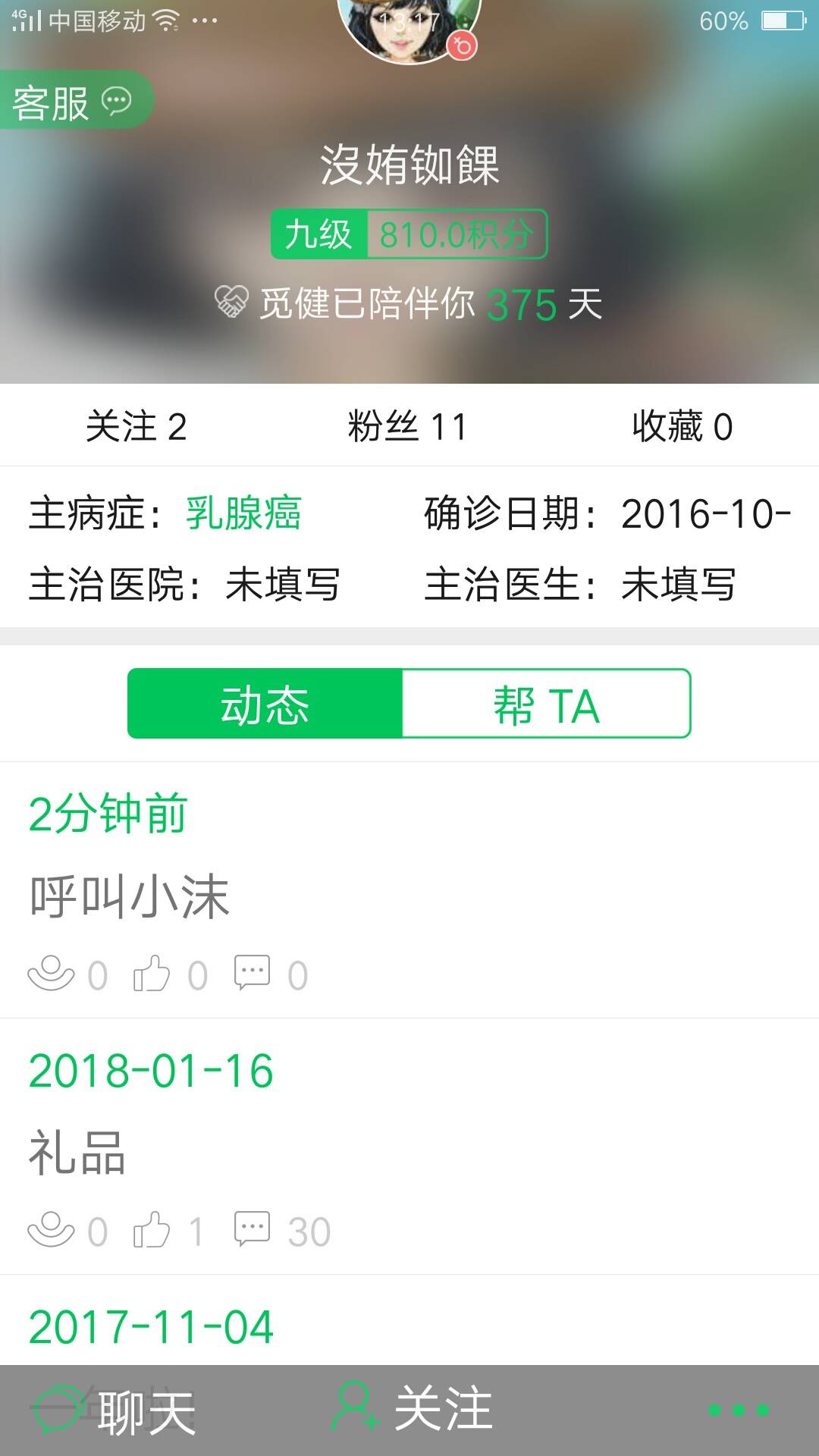Screen dimensions: 819x1456
Task: Click the camera icon on the avatar
Action: tap(461, 45)
